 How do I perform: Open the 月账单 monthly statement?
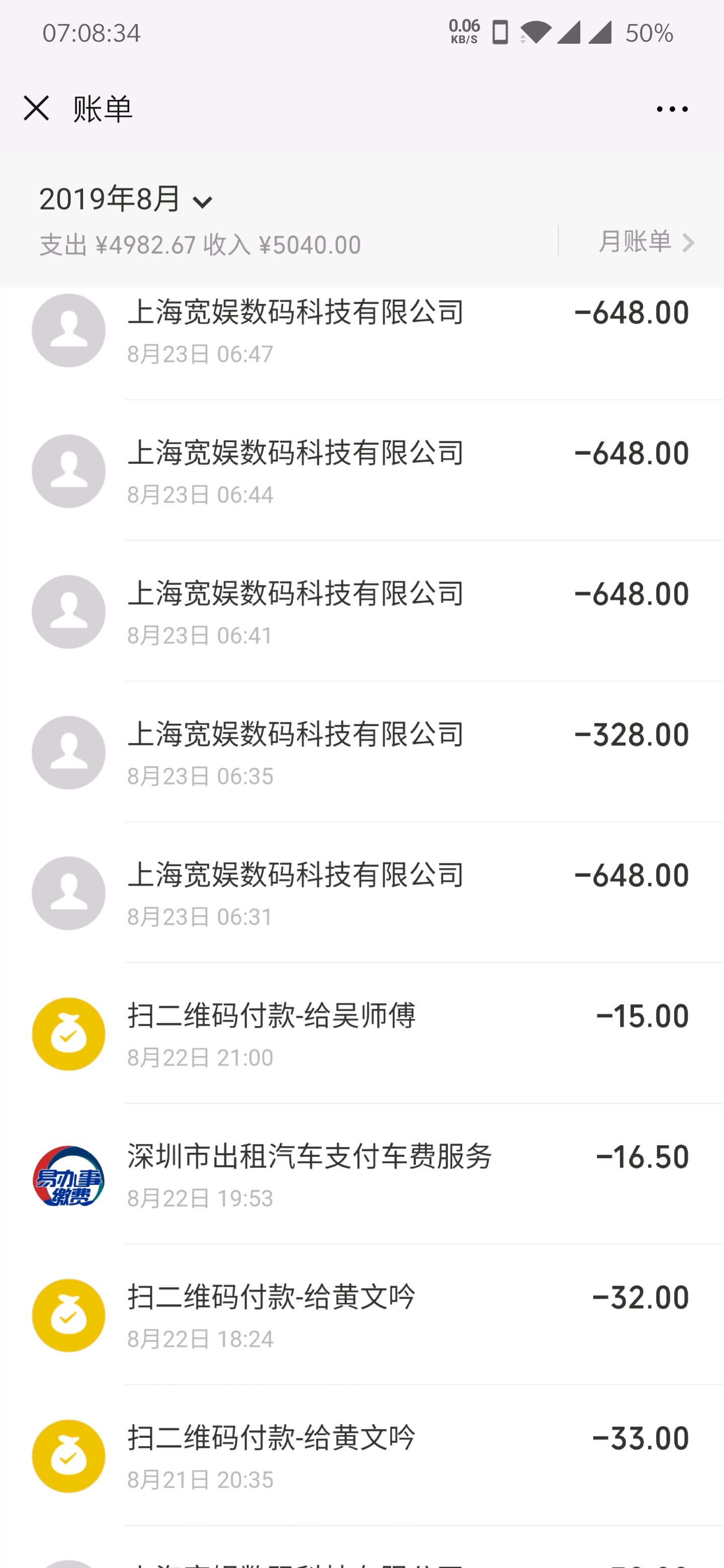pos(645,242)
